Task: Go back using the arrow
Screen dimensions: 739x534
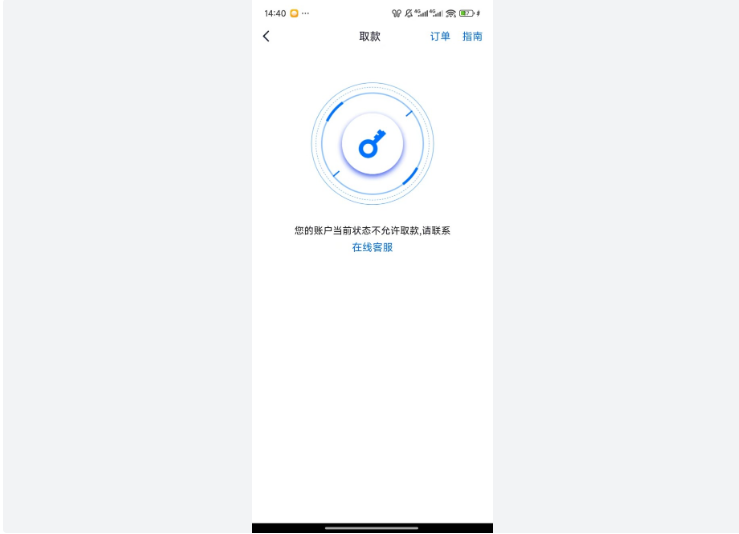Action: pos(266,36)
